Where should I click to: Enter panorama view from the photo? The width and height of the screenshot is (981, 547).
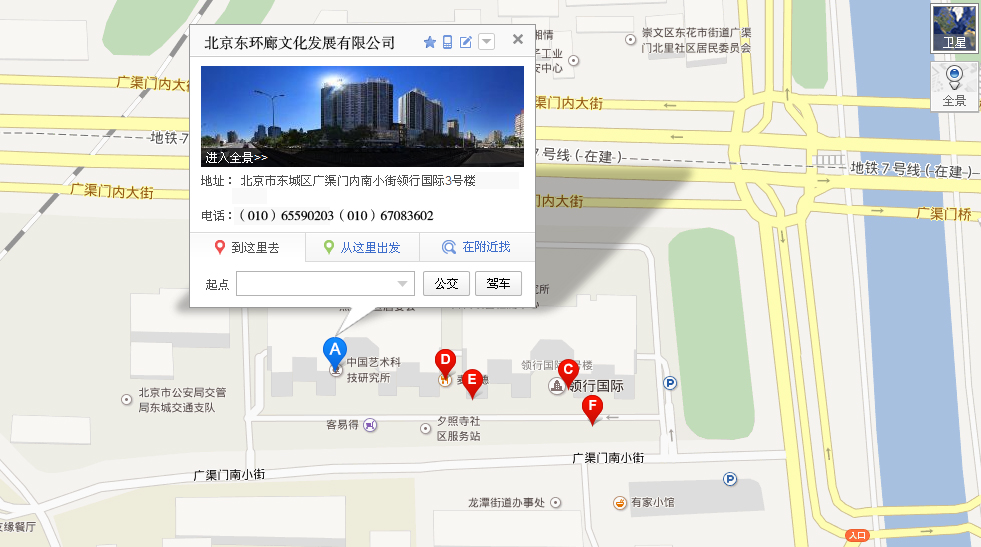click(236, 157)
